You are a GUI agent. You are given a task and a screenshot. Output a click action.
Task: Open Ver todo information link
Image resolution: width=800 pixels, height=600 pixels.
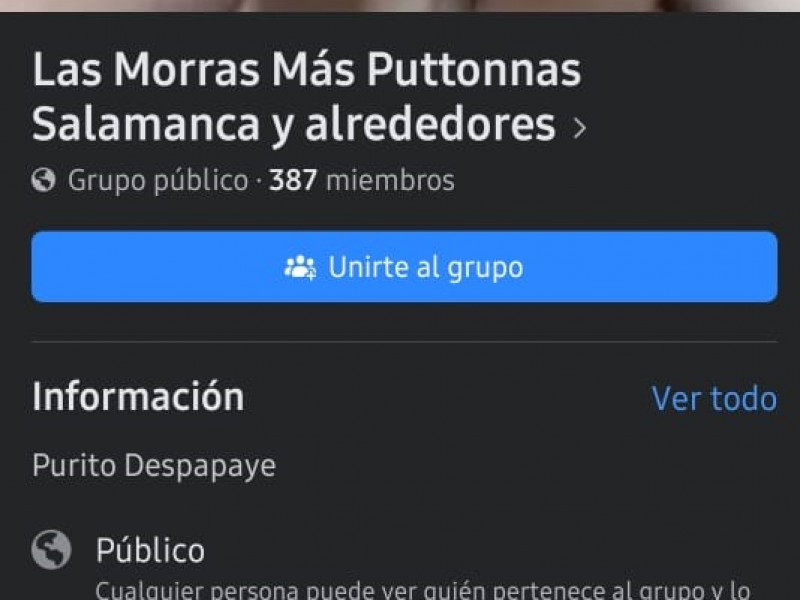tap(713, 398)
